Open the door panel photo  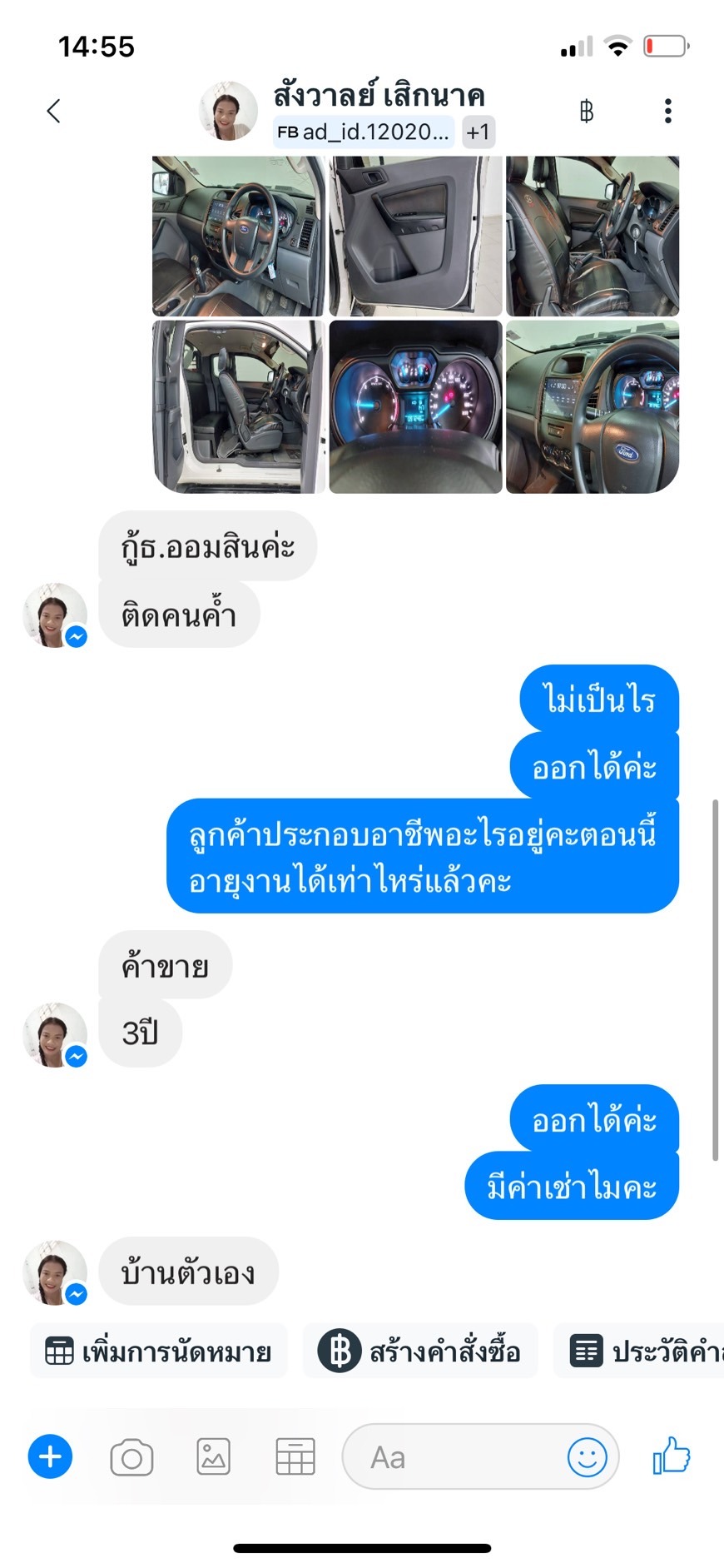coord(415,236)
